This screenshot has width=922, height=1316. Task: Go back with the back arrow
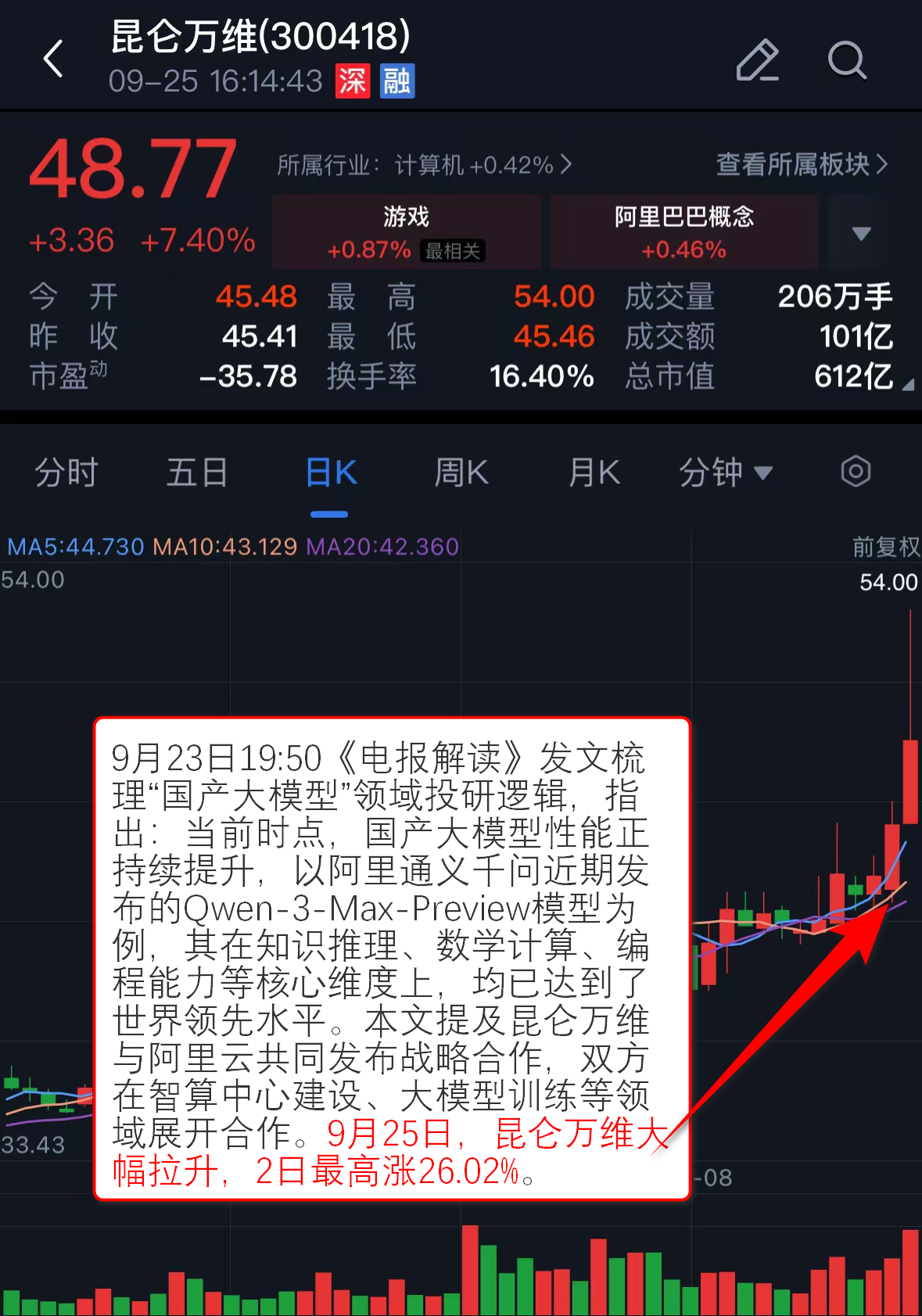pyautogui.click(x=53, y=59)
